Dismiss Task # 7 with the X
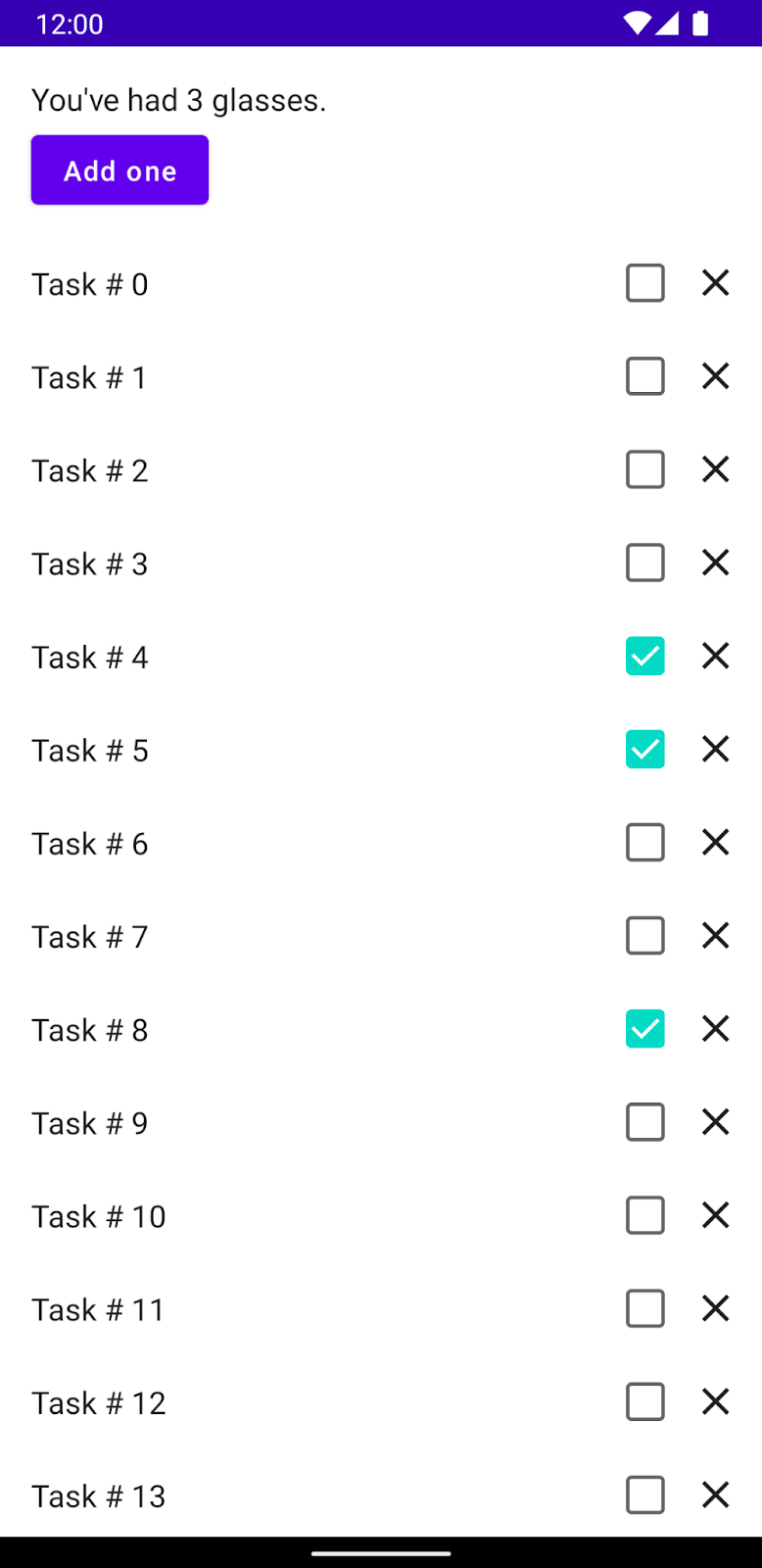762x1568 pixels. point(716,936)
